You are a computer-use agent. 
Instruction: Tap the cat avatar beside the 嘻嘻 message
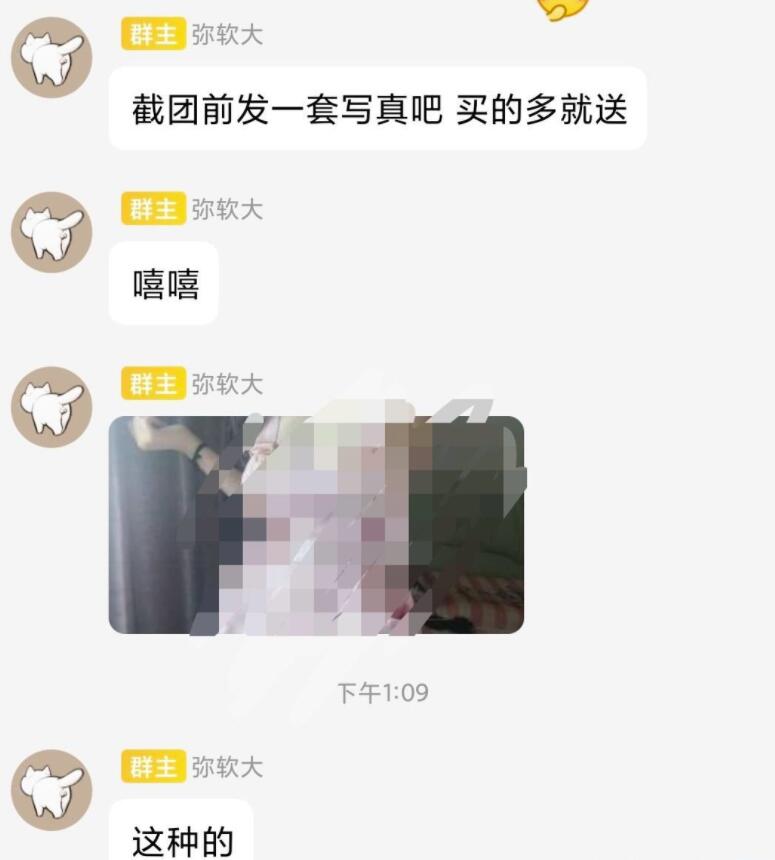[51, 232]
